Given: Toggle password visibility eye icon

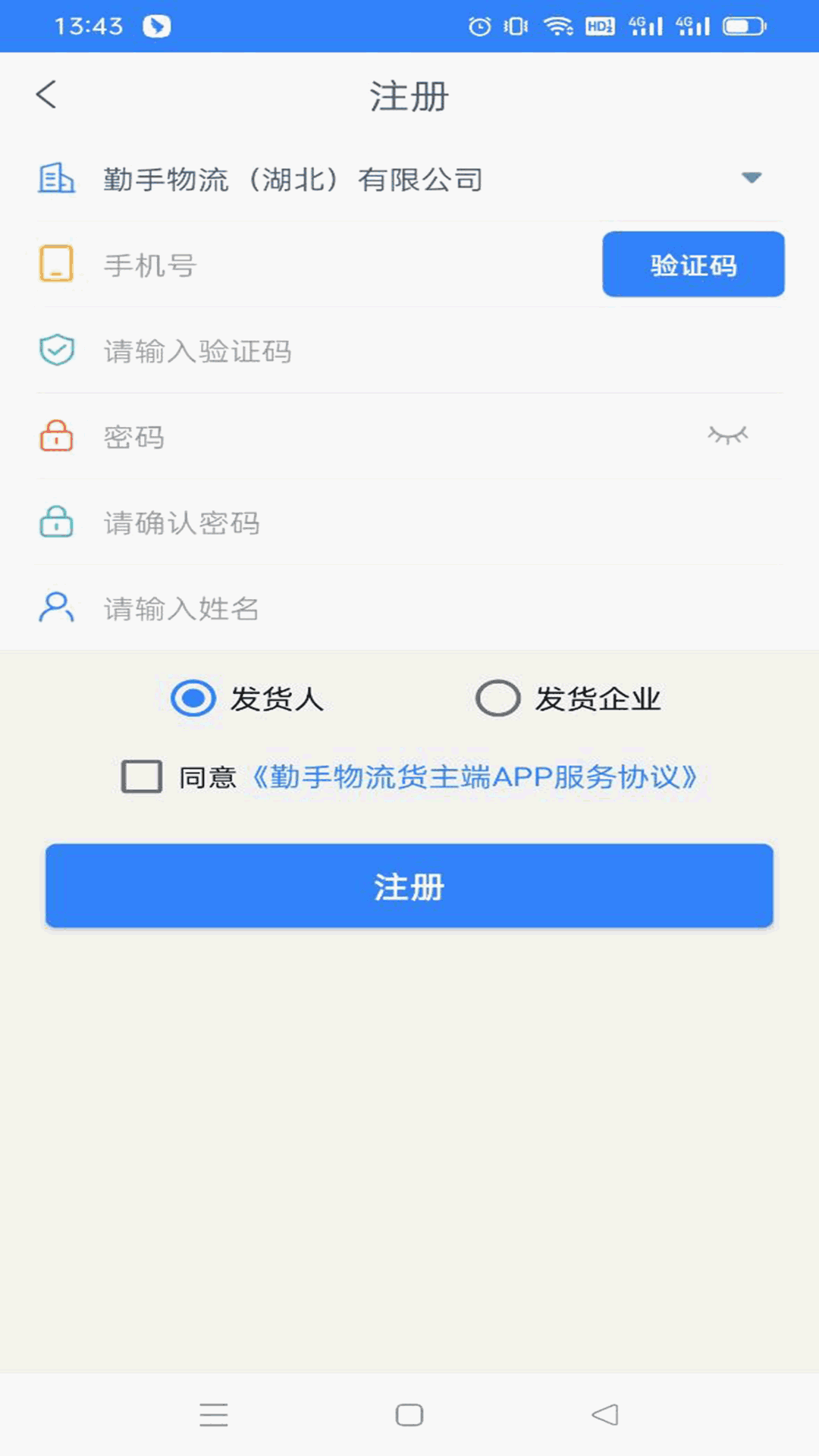Looking at the screenshot, I should 728,435.
